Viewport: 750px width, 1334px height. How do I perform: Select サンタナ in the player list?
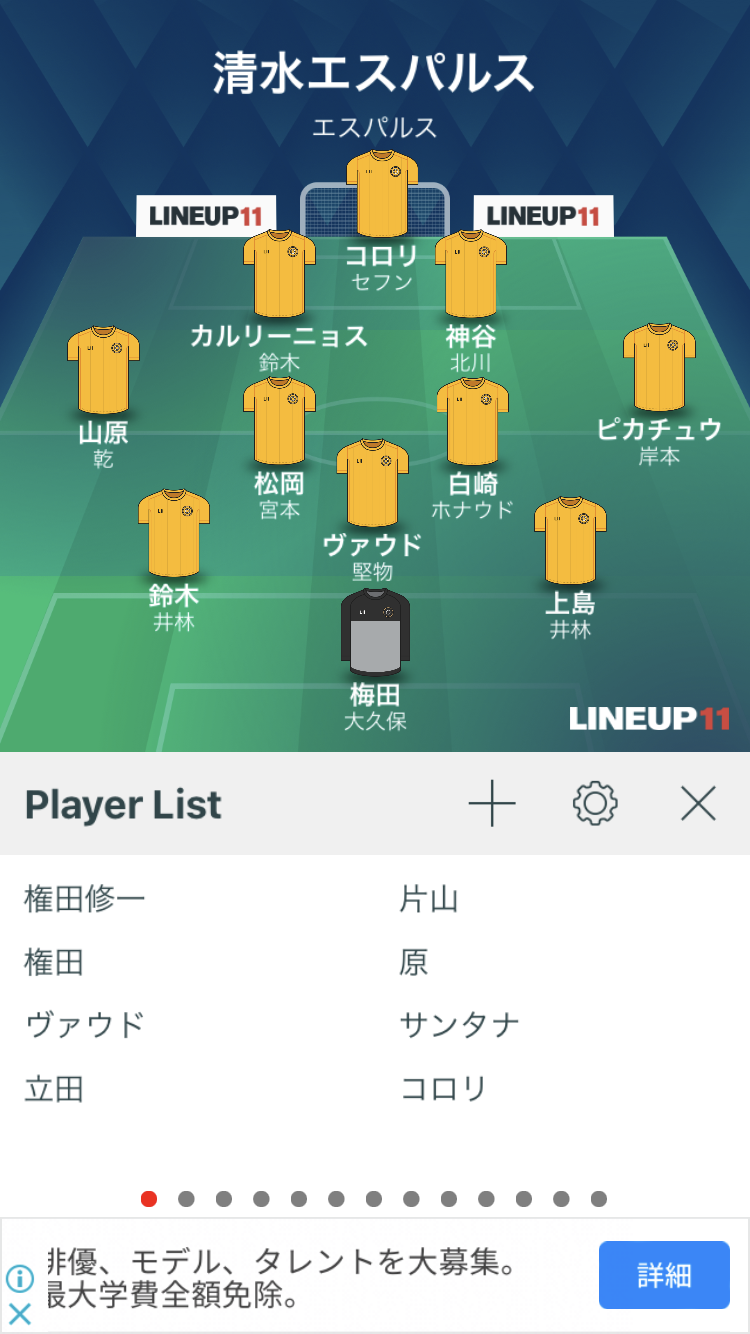pos(460,1025)
